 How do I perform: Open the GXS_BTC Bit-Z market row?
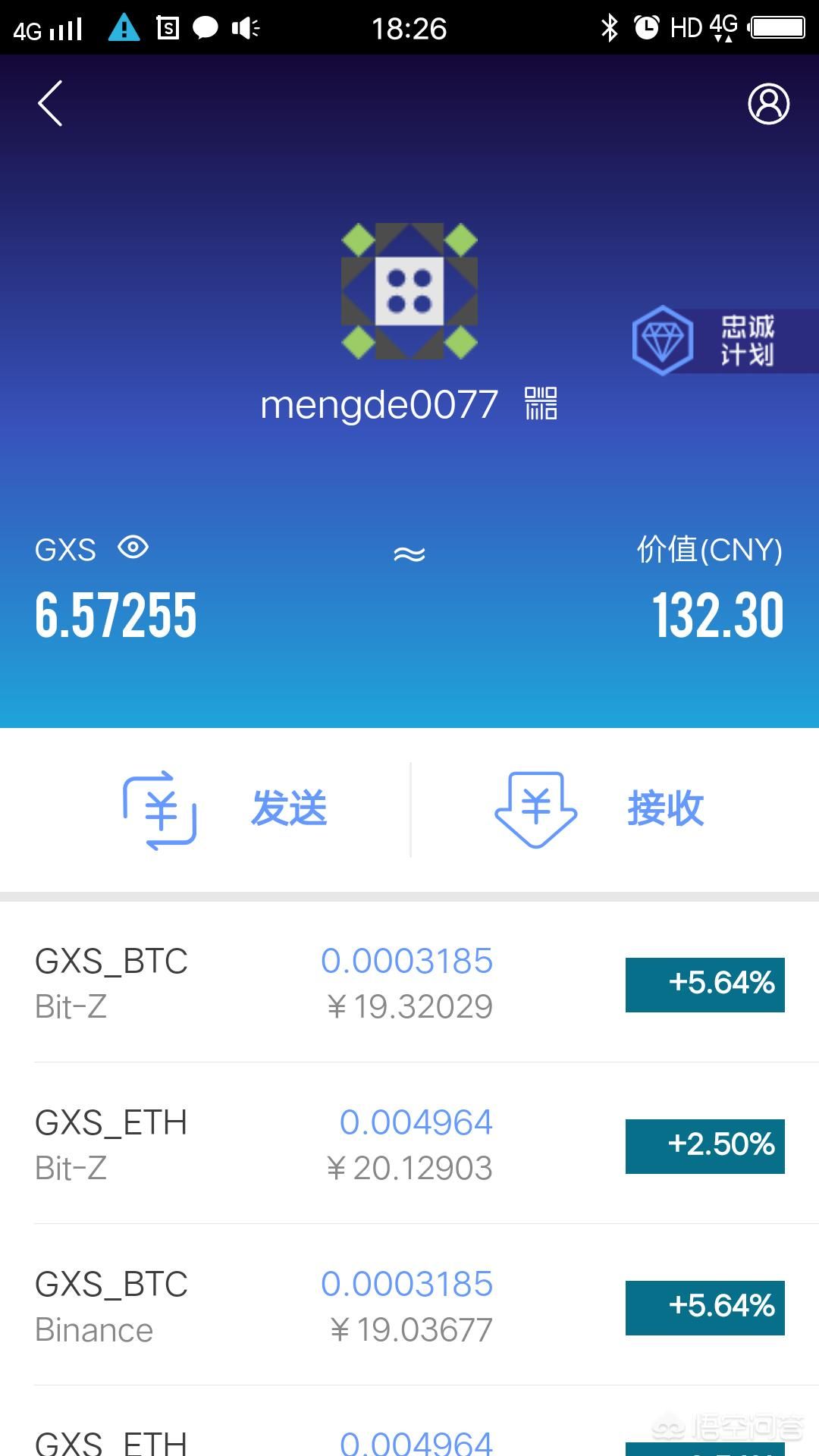point(409,984)
